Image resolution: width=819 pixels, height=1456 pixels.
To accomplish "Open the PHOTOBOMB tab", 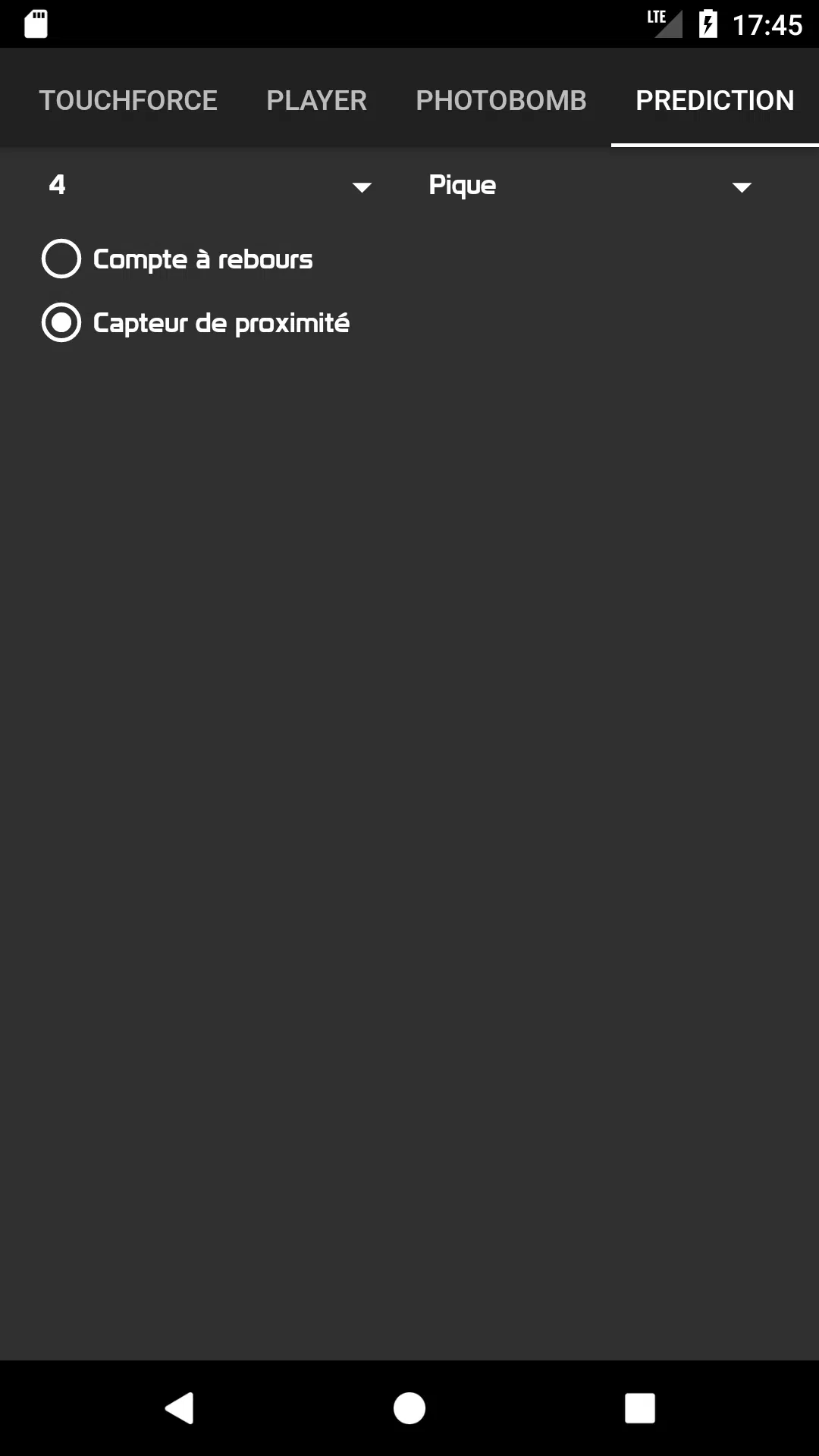I will [501, 100].
